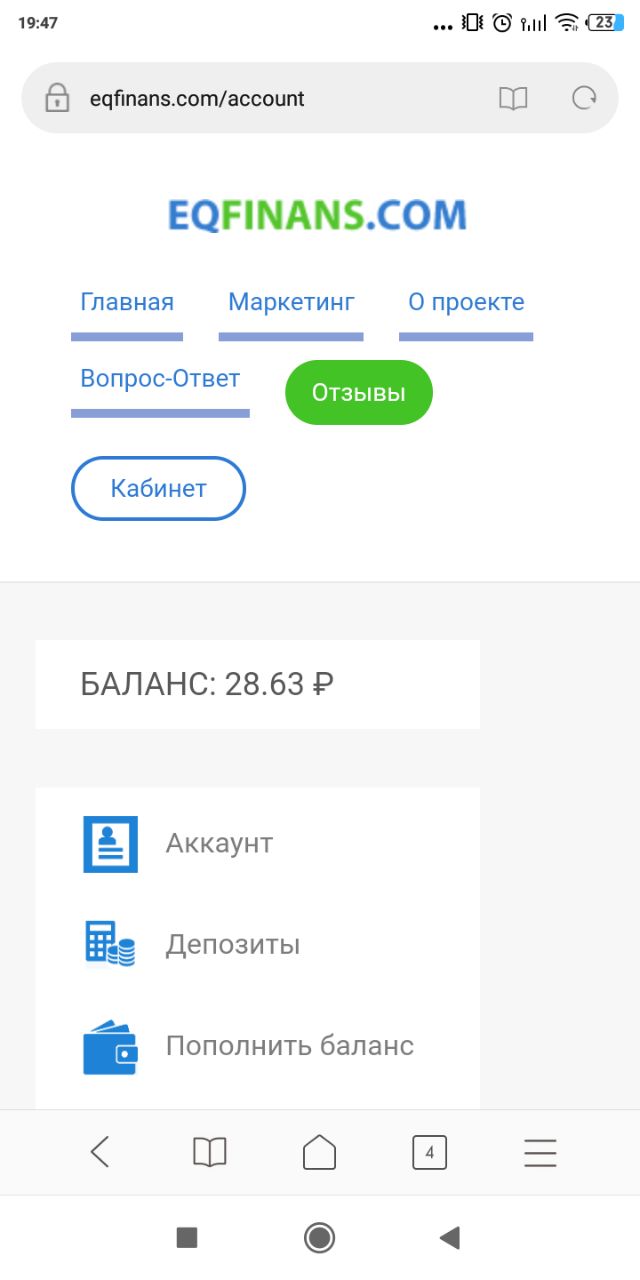Open the Вопрос-Ответ section
The width and height of the screenshot is (640, 1280).
[x=160, y=379]
